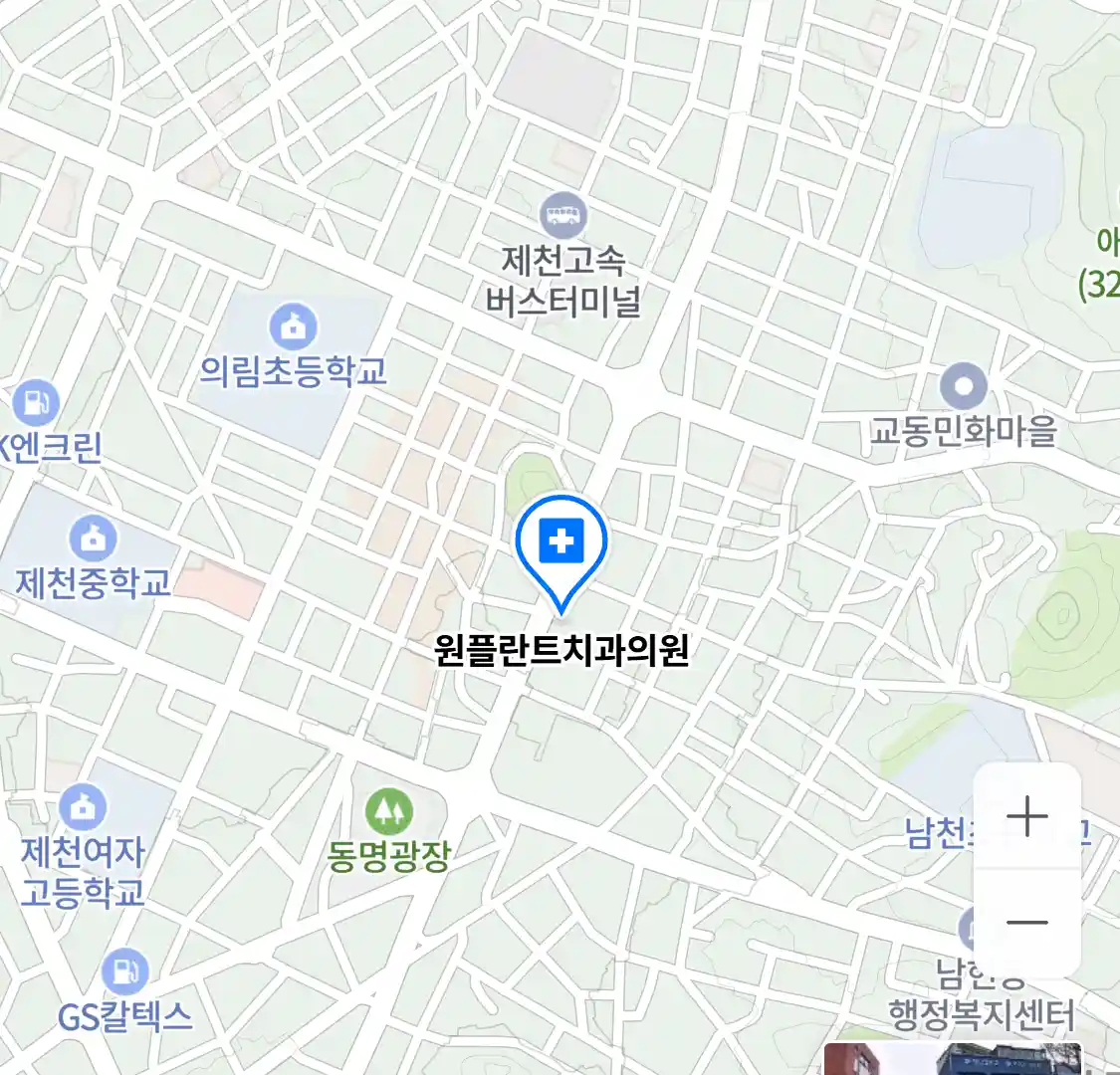1120x1075 pixels.
Task: Open the street photo thumbnail
Action: tap(952, 1058)
